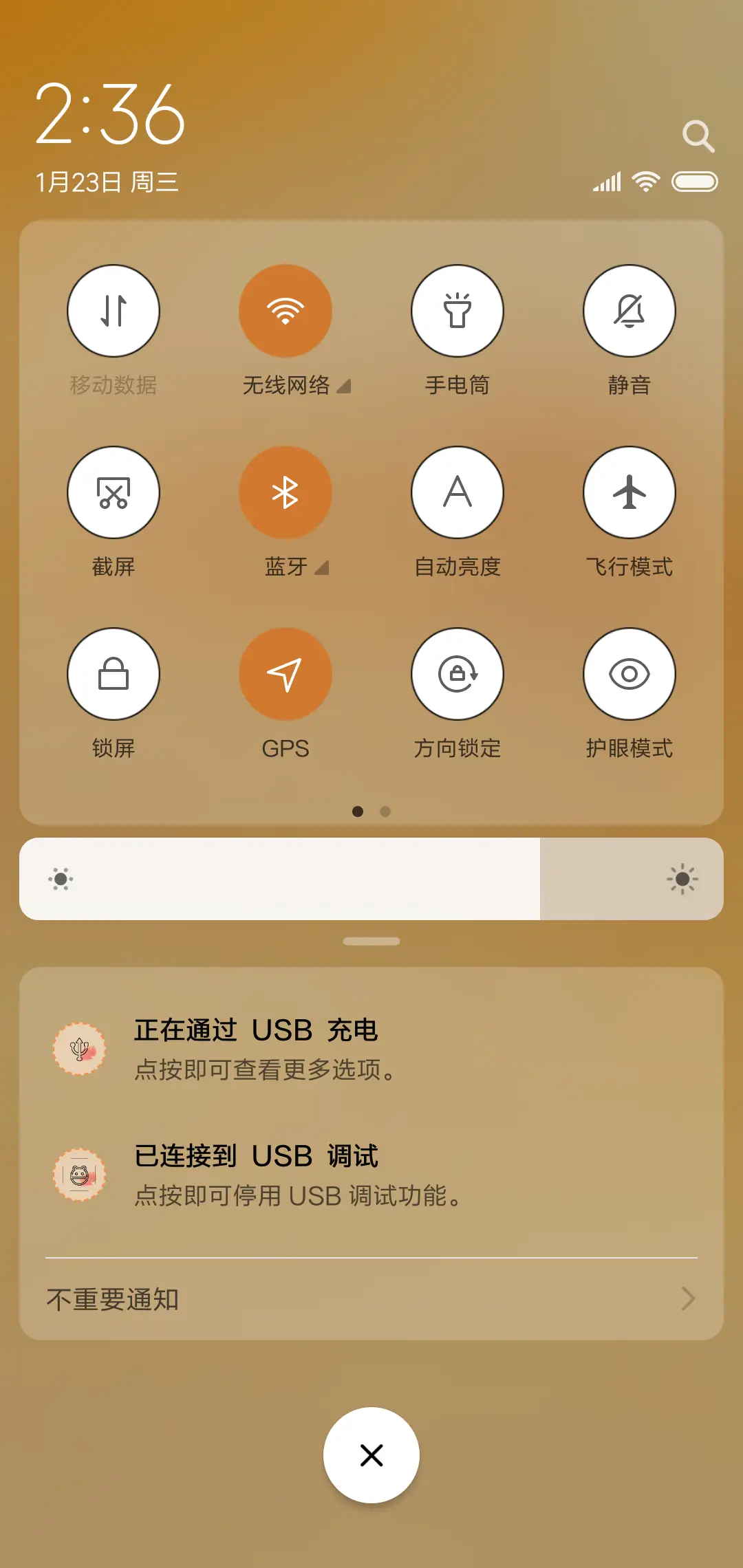Tap the lock screen (锁屏) icon

tap(114, 675)
